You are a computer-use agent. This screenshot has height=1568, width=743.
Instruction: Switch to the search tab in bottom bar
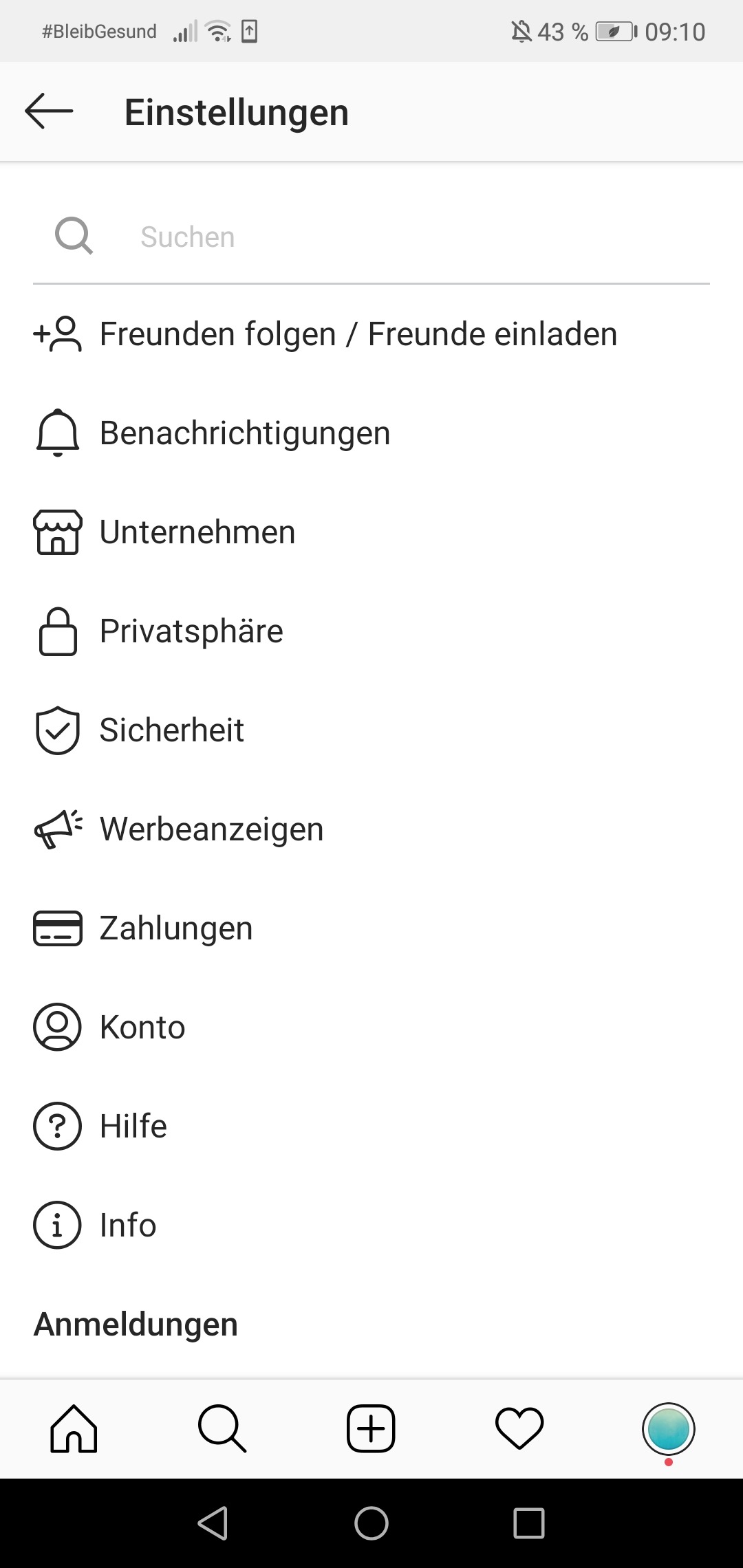click(x=222, y=1429)
